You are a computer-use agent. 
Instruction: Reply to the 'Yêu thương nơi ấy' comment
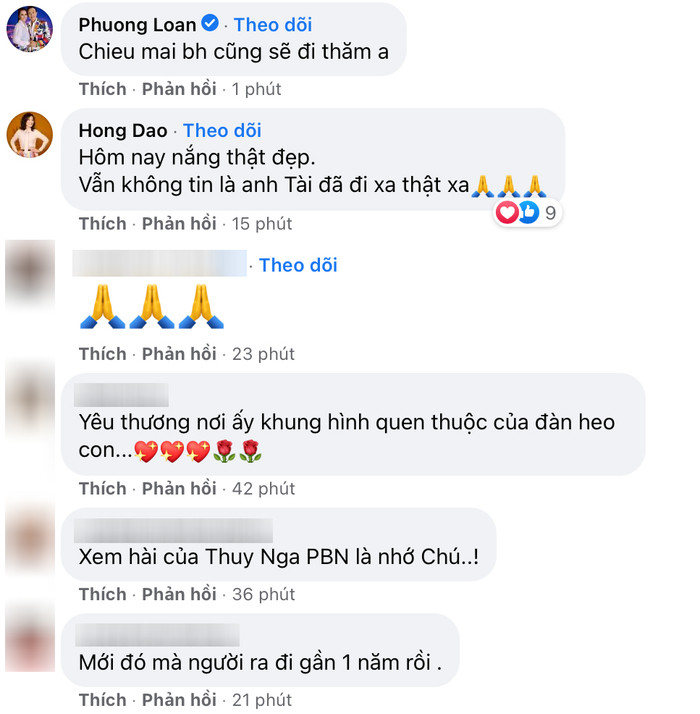(x=179, y=488)
